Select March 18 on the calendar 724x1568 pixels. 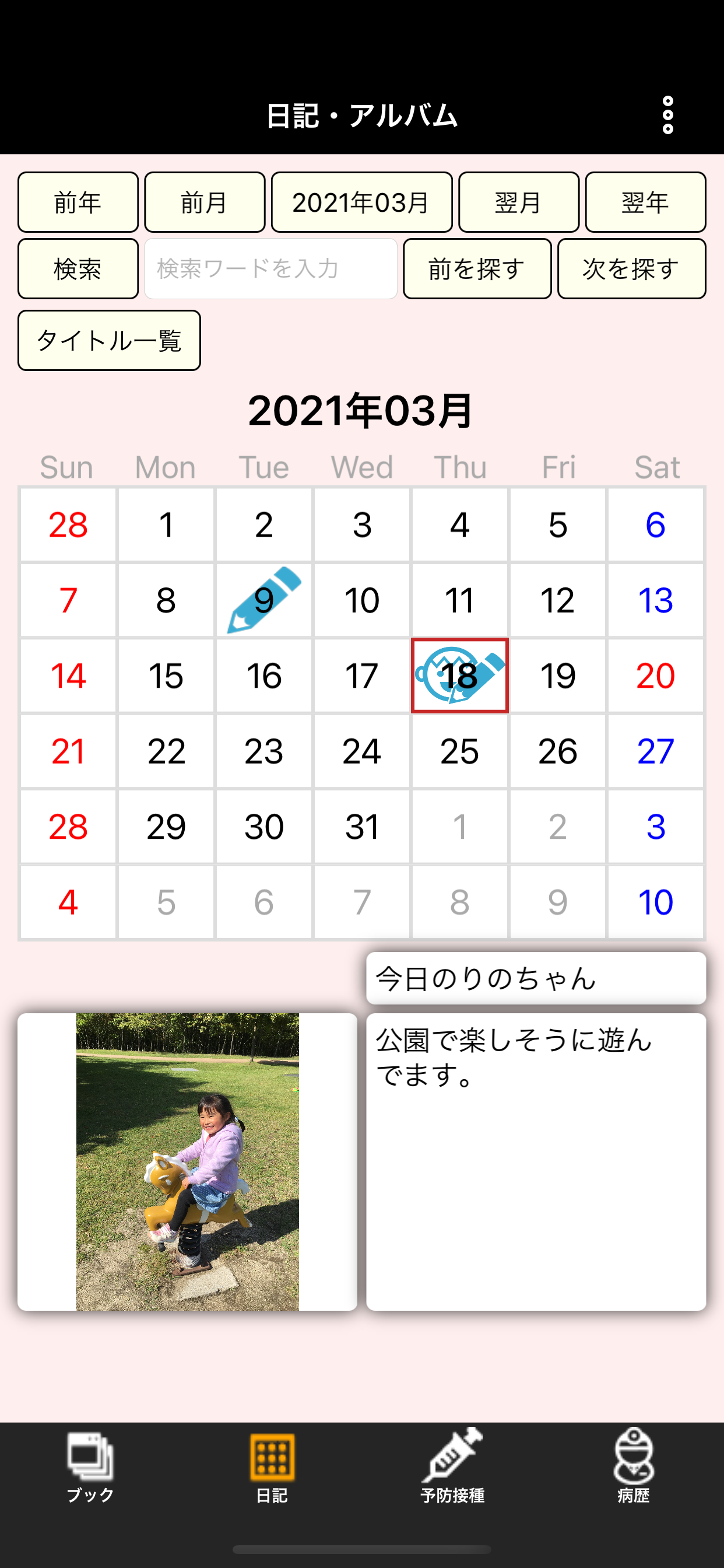pyautogui.click(x=459, y=675)
